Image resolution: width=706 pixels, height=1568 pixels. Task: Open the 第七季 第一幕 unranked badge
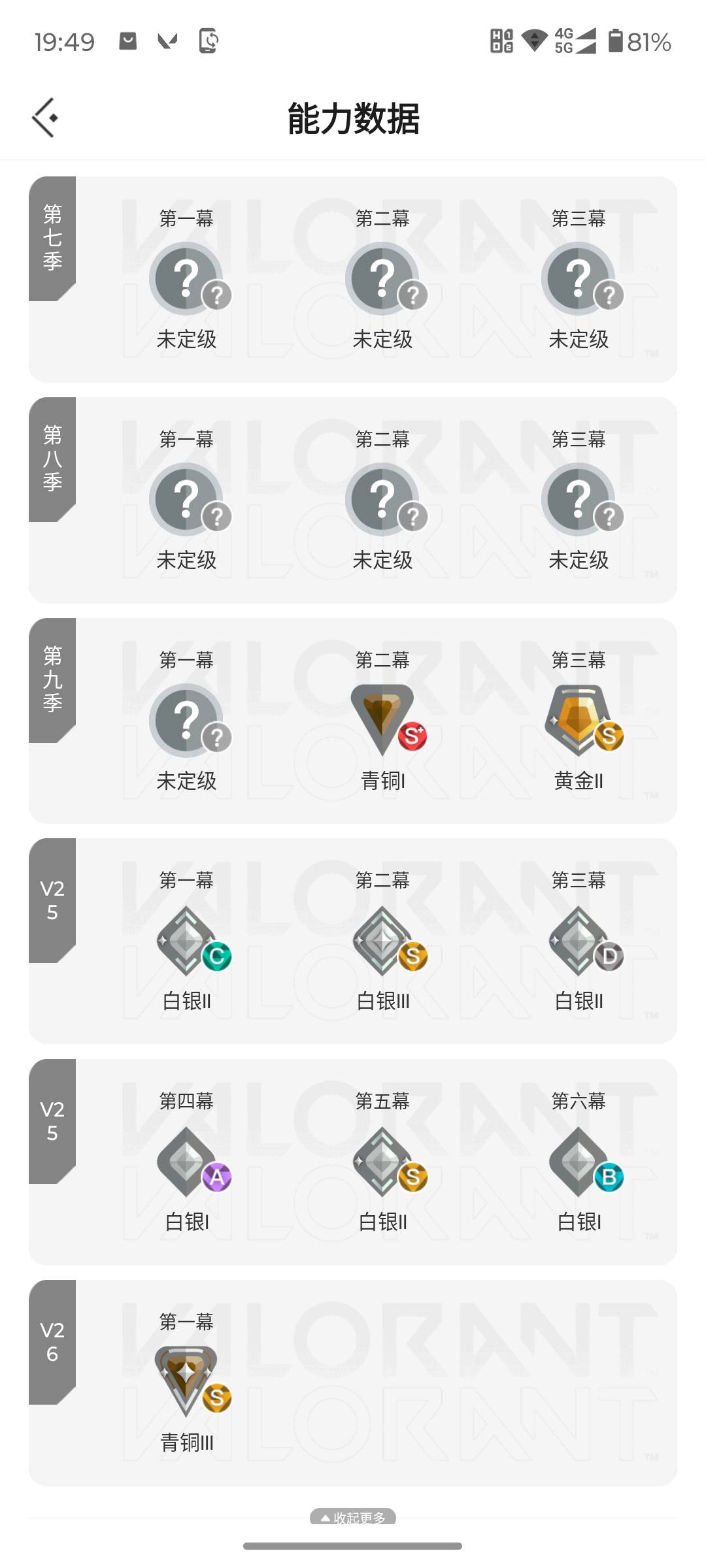[188, 278]
